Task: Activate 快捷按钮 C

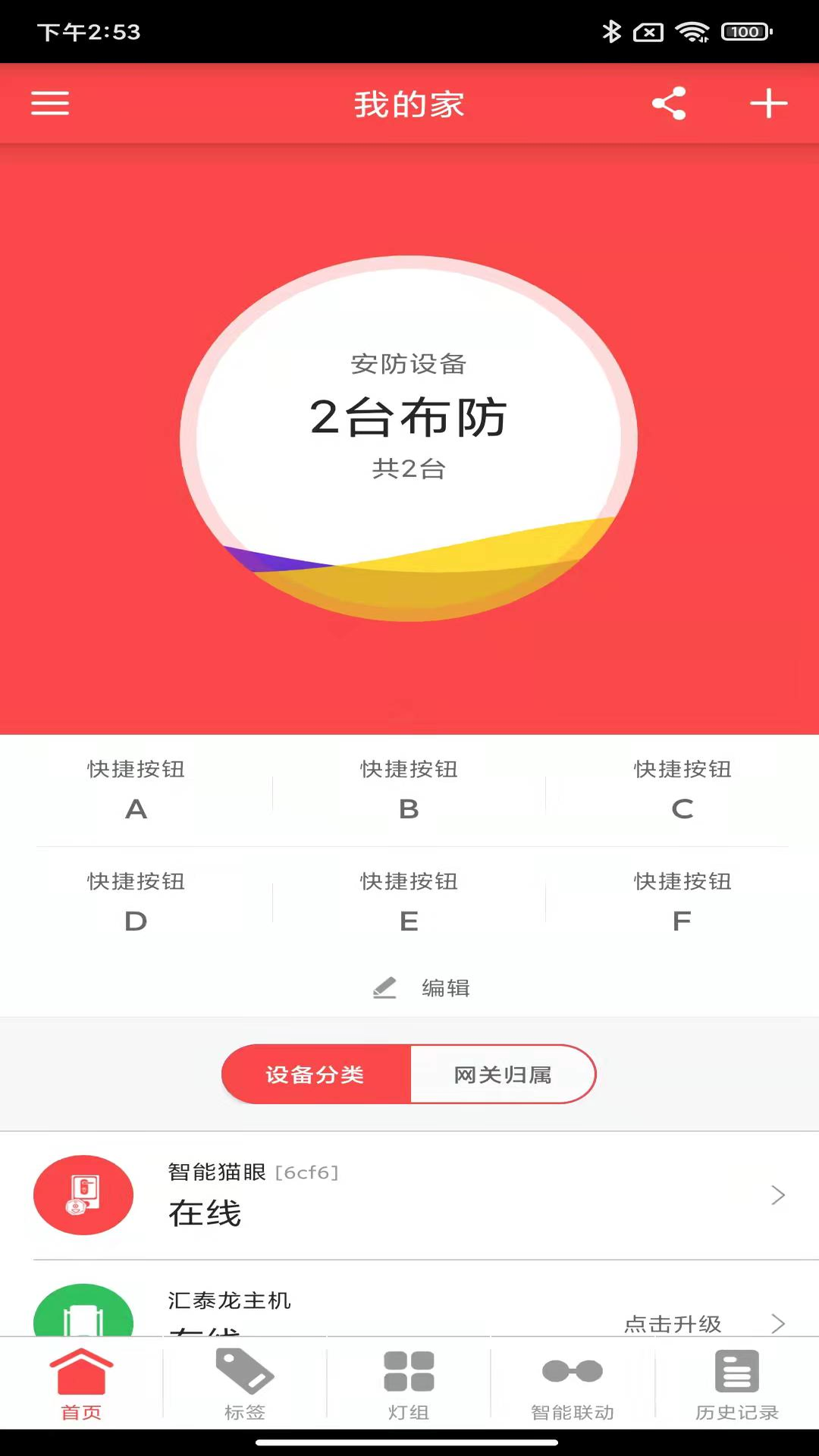Action: (682, 790)
